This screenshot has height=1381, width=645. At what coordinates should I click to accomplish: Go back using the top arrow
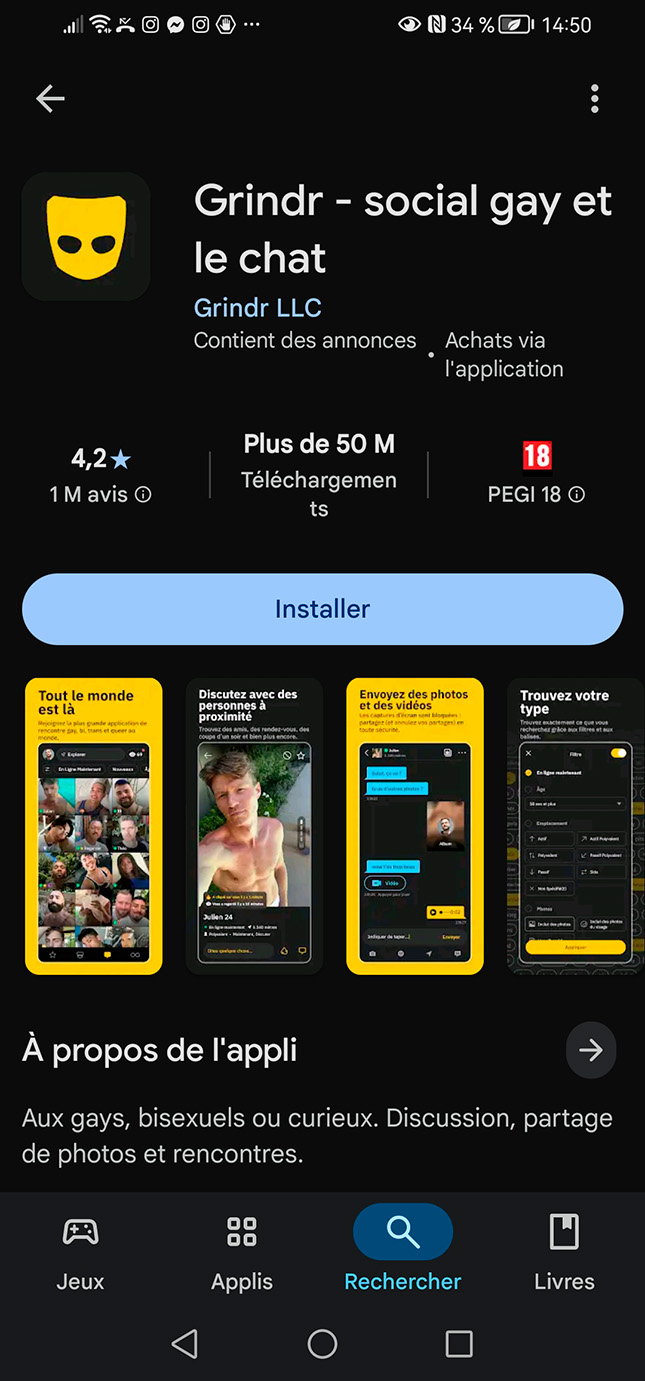50,98
